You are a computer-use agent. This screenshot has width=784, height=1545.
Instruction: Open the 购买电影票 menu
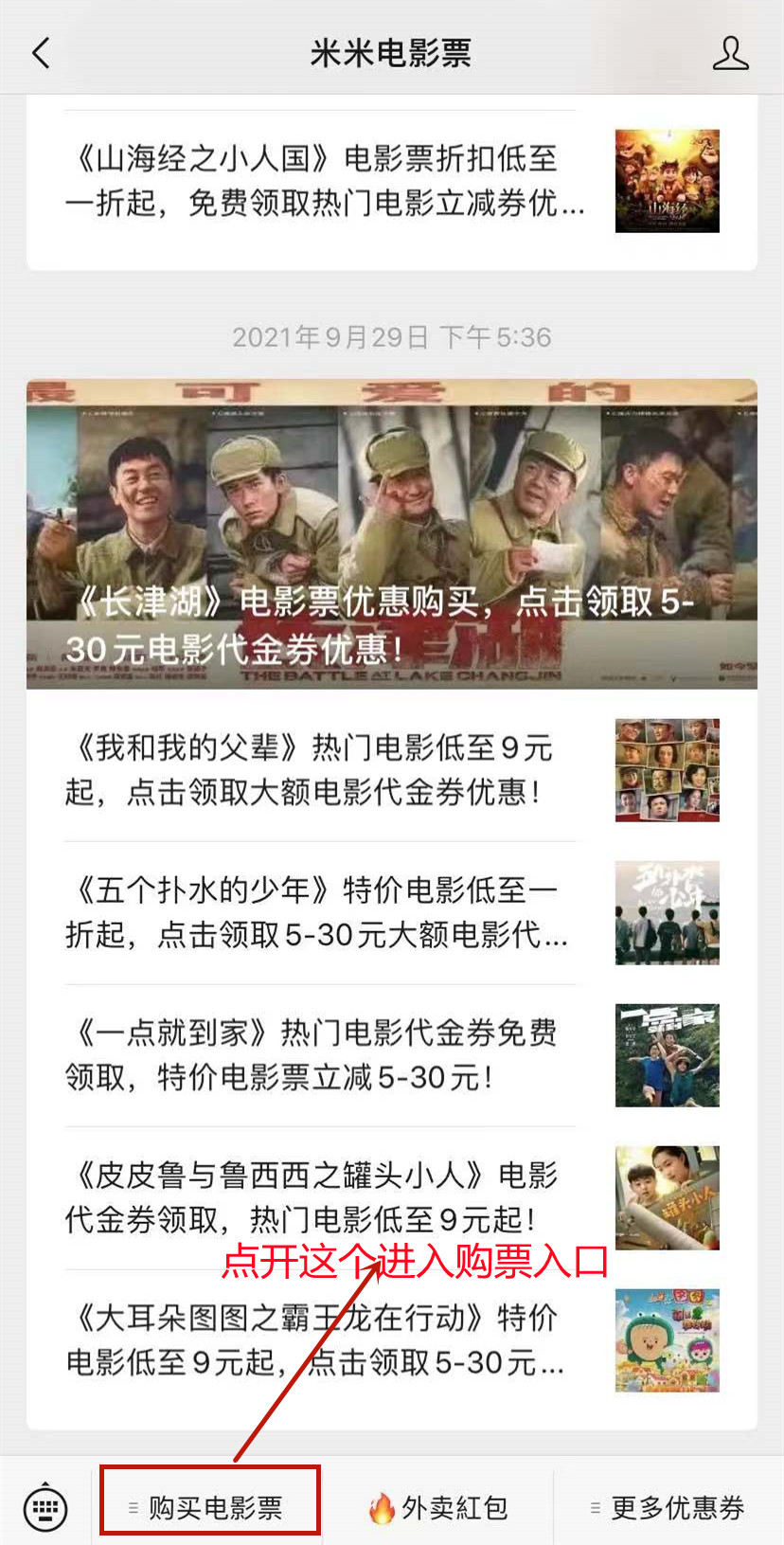click(x=210, y=1507)
